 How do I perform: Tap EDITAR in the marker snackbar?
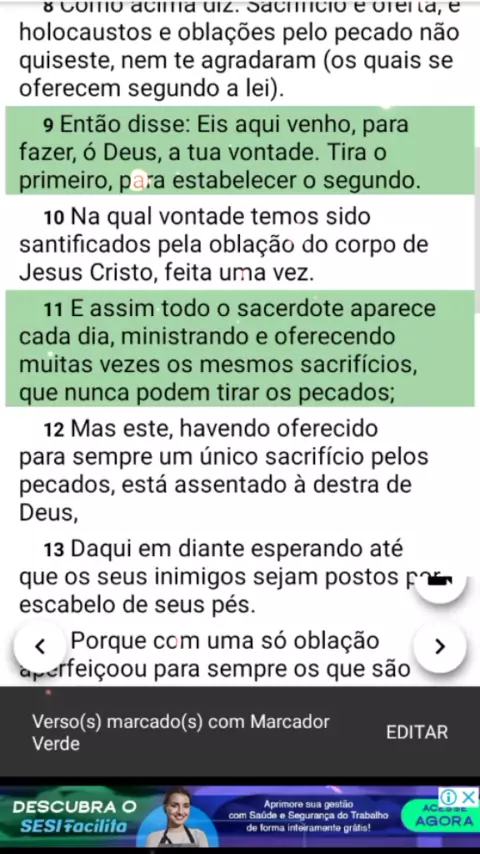(x=417, y=732)
